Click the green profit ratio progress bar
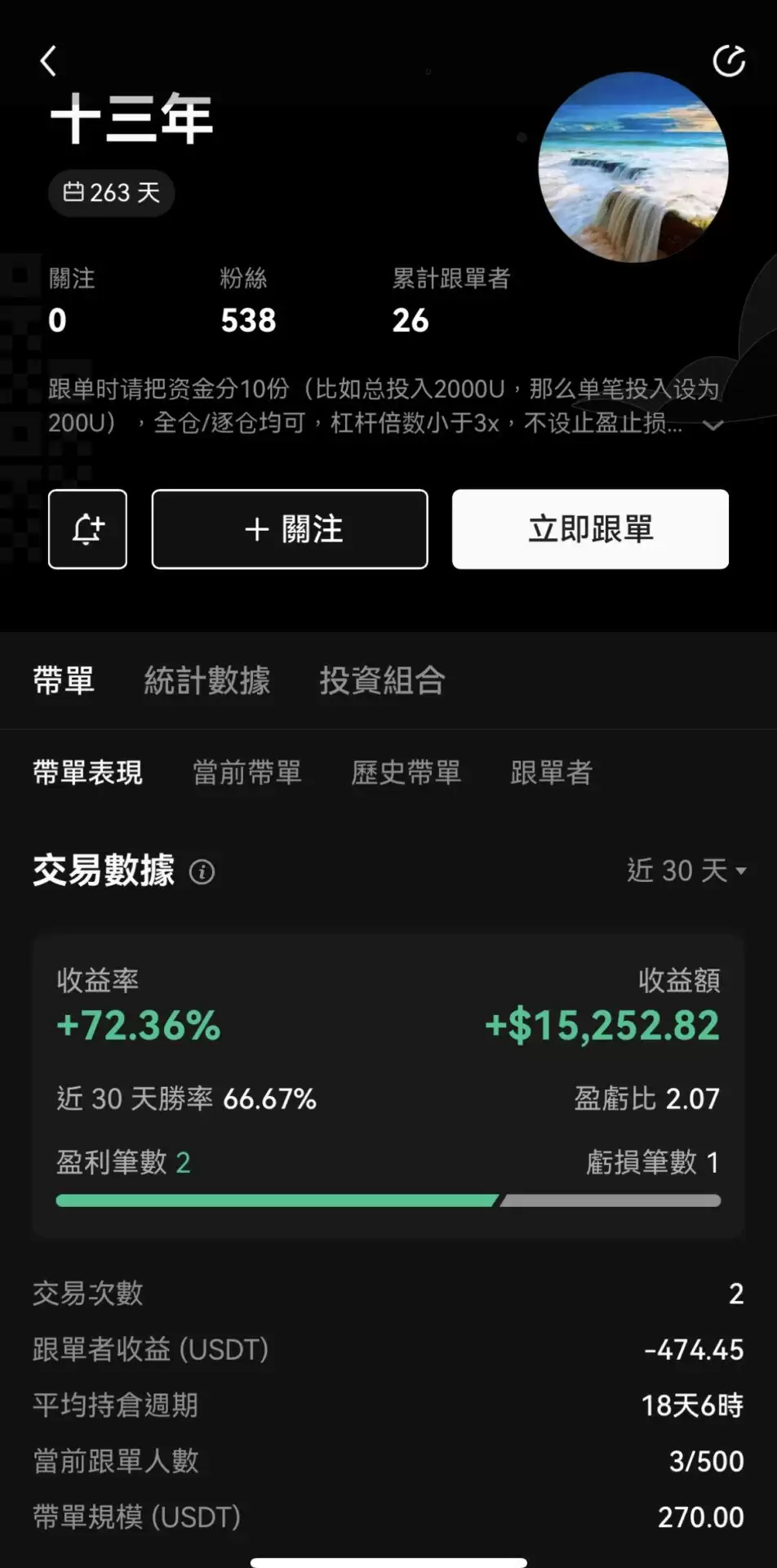Screen dimensions: 777x1568 point(277,1200)
